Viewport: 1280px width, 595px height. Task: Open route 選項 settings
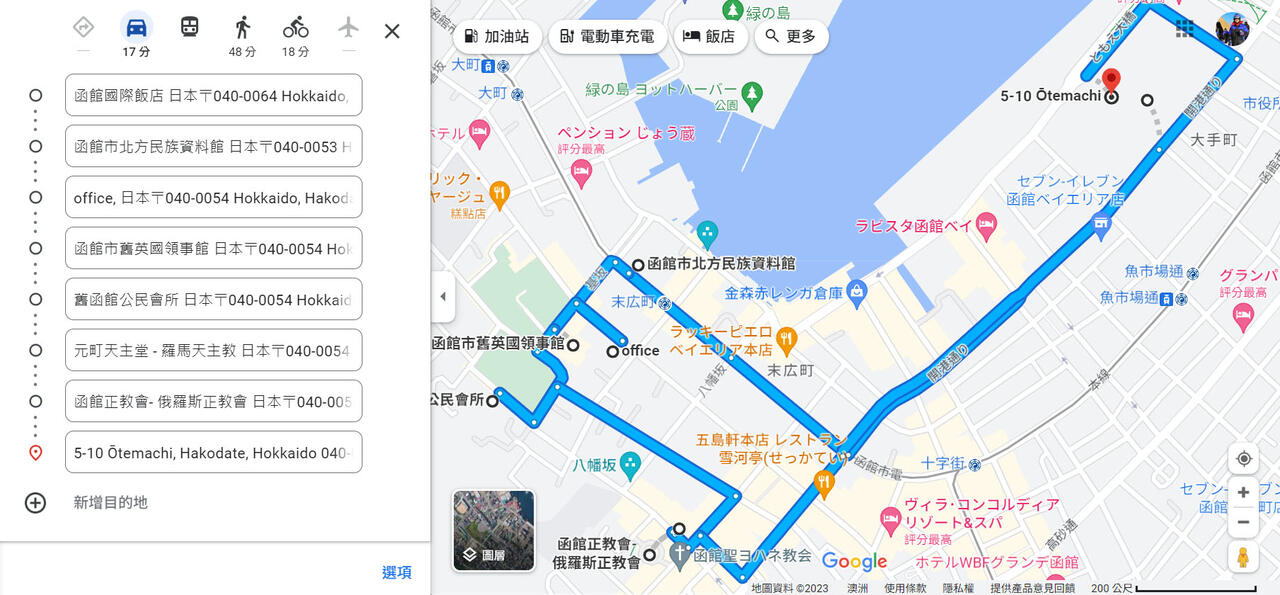point(396,573)
